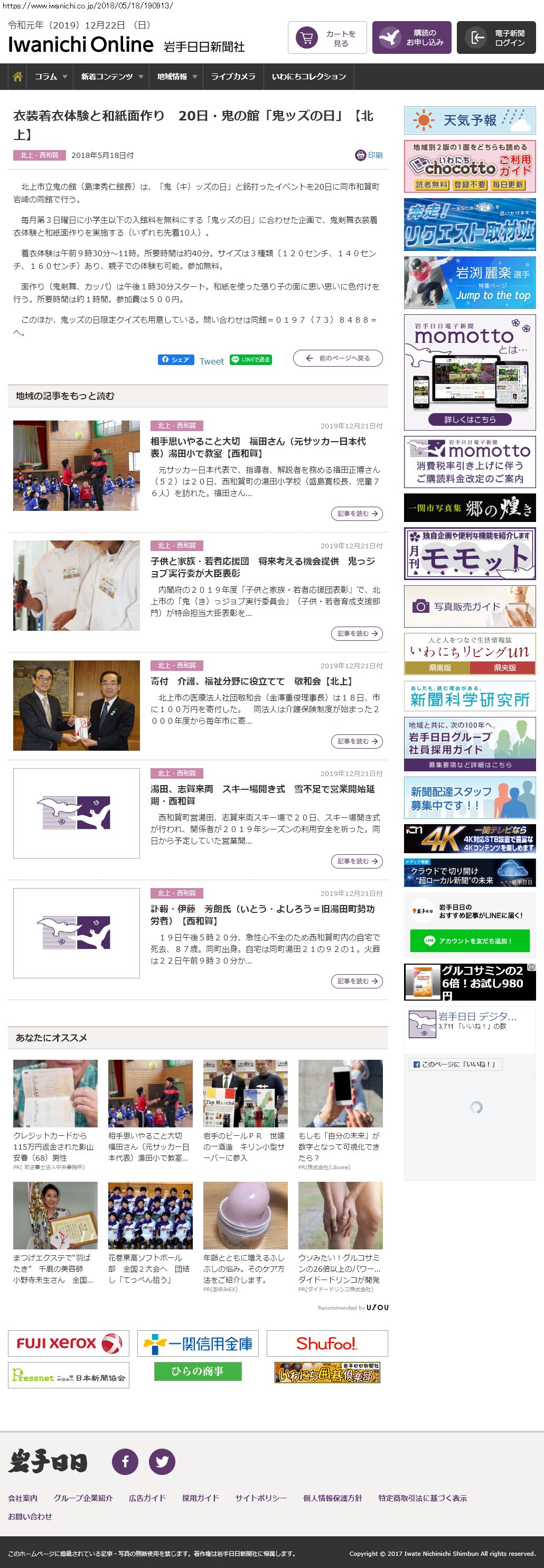
Task: Expand the 地域情報 menu
Action: pos(177,77)
